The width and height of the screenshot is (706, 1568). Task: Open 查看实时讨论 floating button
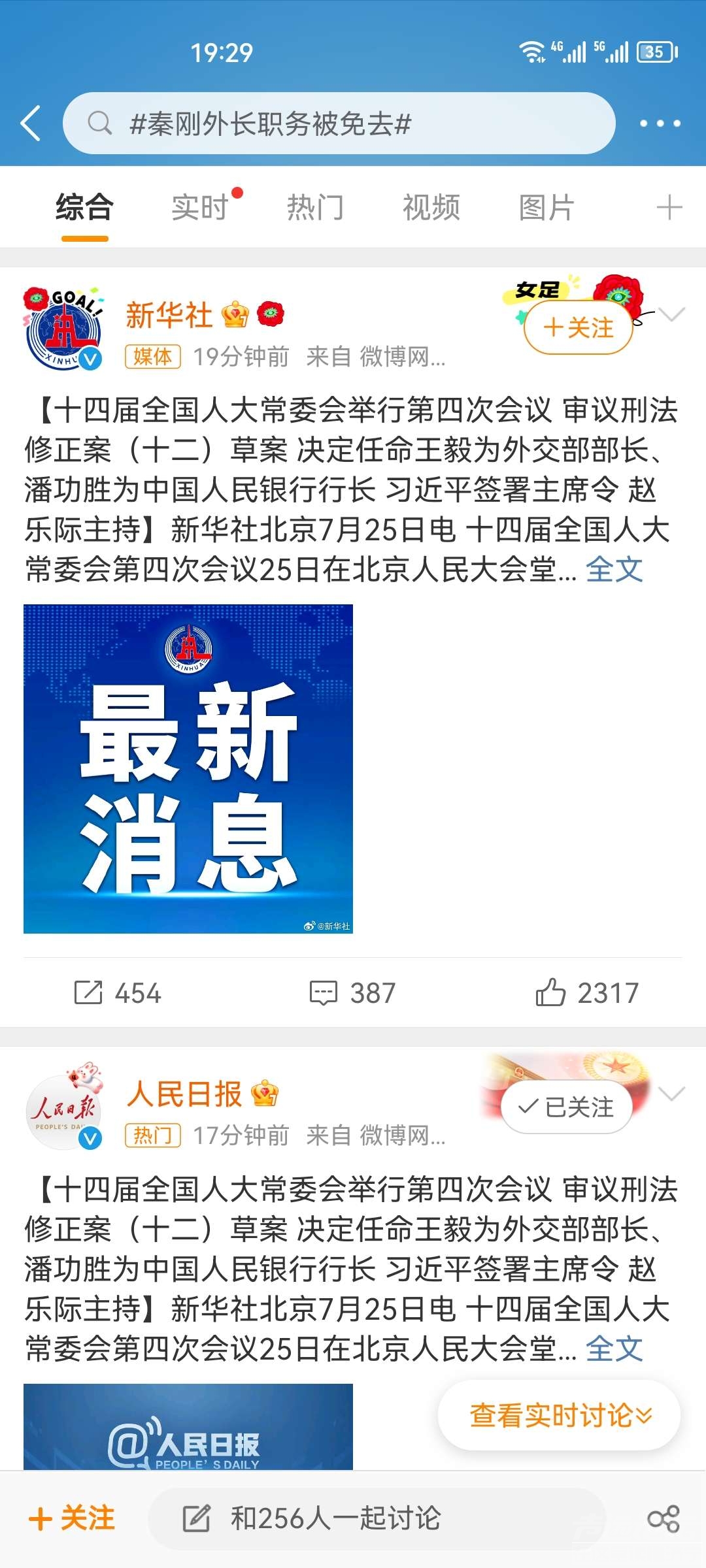(x=559, y=1416)
